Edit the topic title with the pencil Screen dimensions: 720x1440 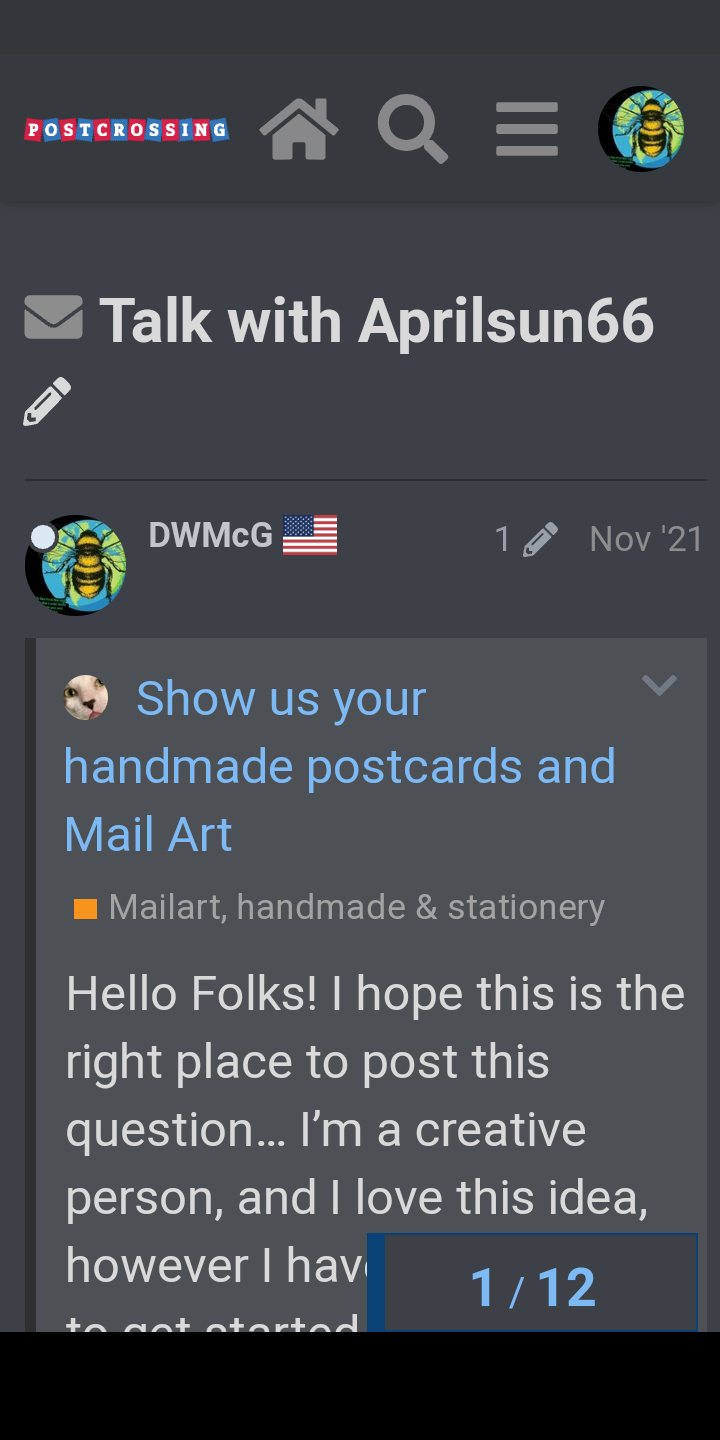click(x=47, y=402)
